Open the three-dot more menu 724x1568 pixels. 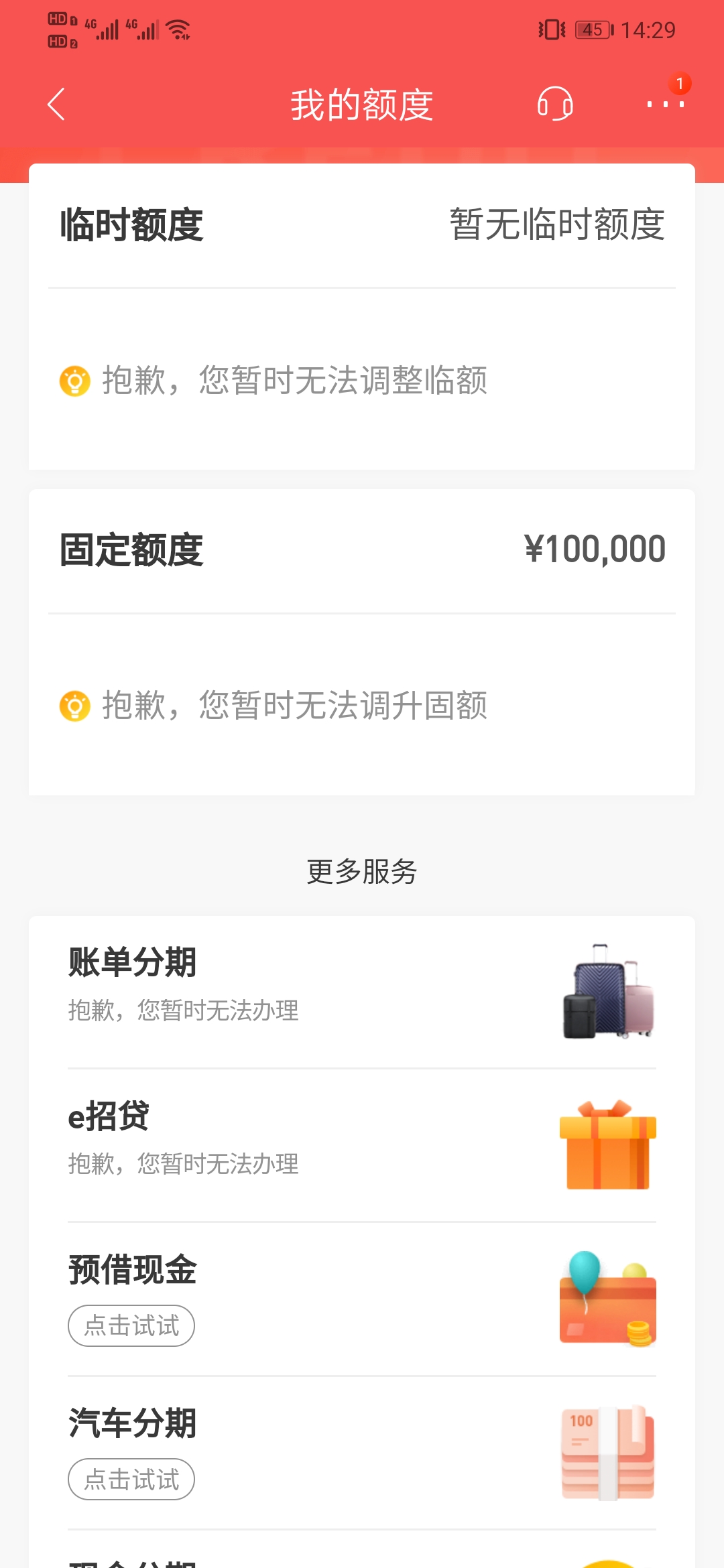click(x=665, y=105)
